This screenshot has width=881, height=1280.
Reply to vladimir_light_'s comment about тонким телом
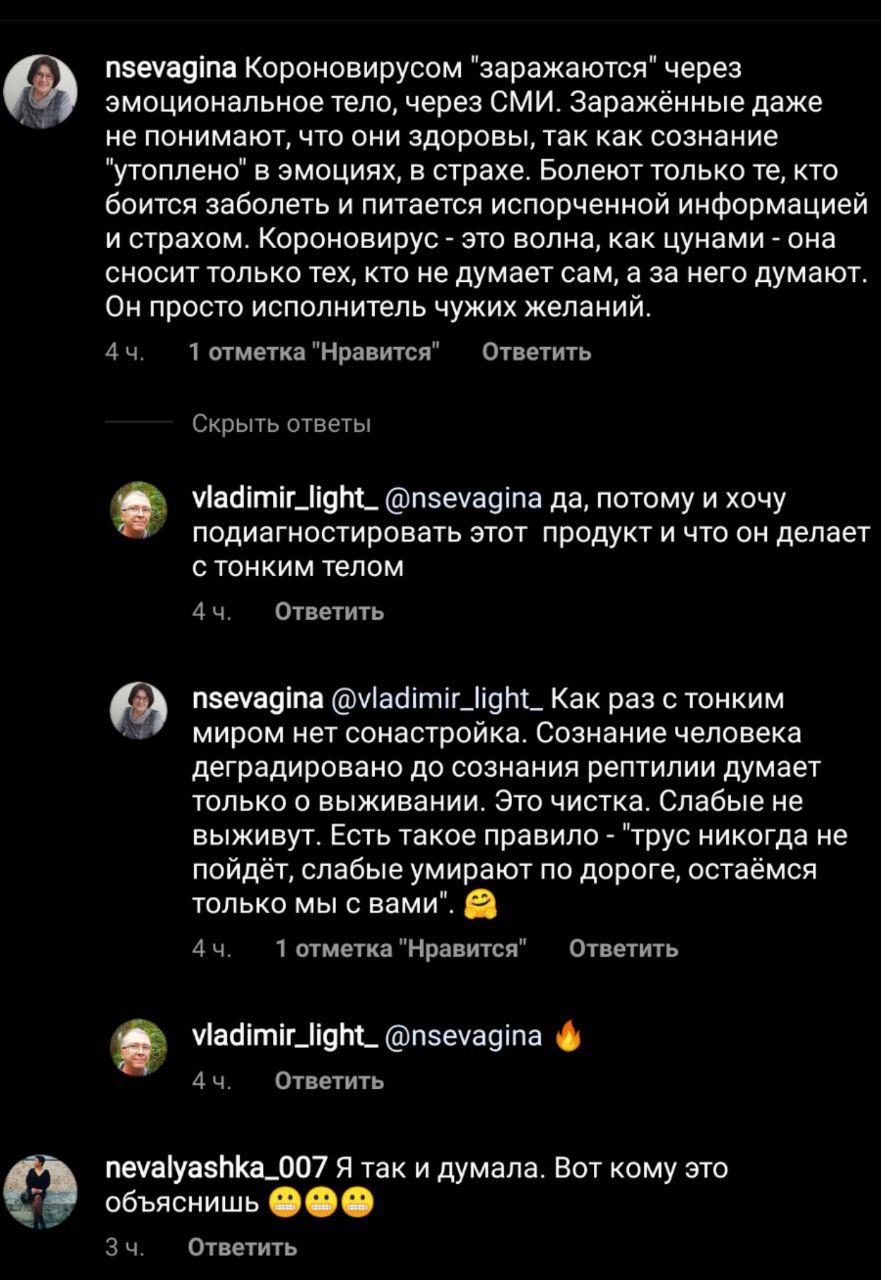329,611
